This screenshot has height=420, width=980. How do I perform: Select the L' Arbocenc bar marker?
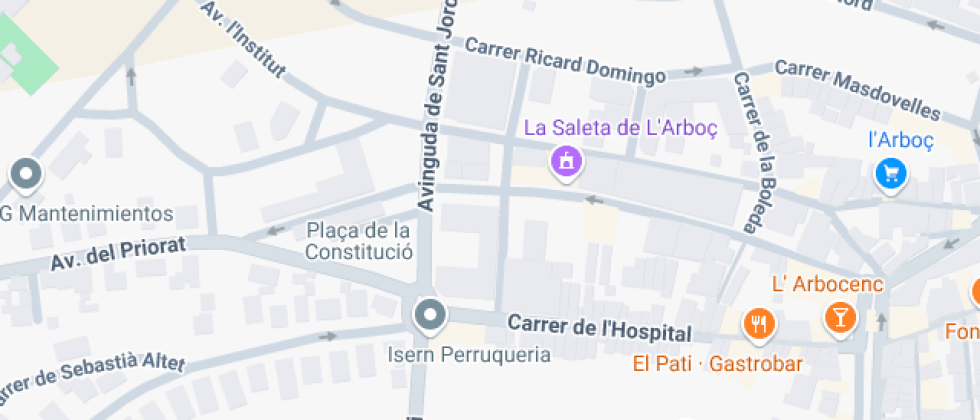coord(840,318)
